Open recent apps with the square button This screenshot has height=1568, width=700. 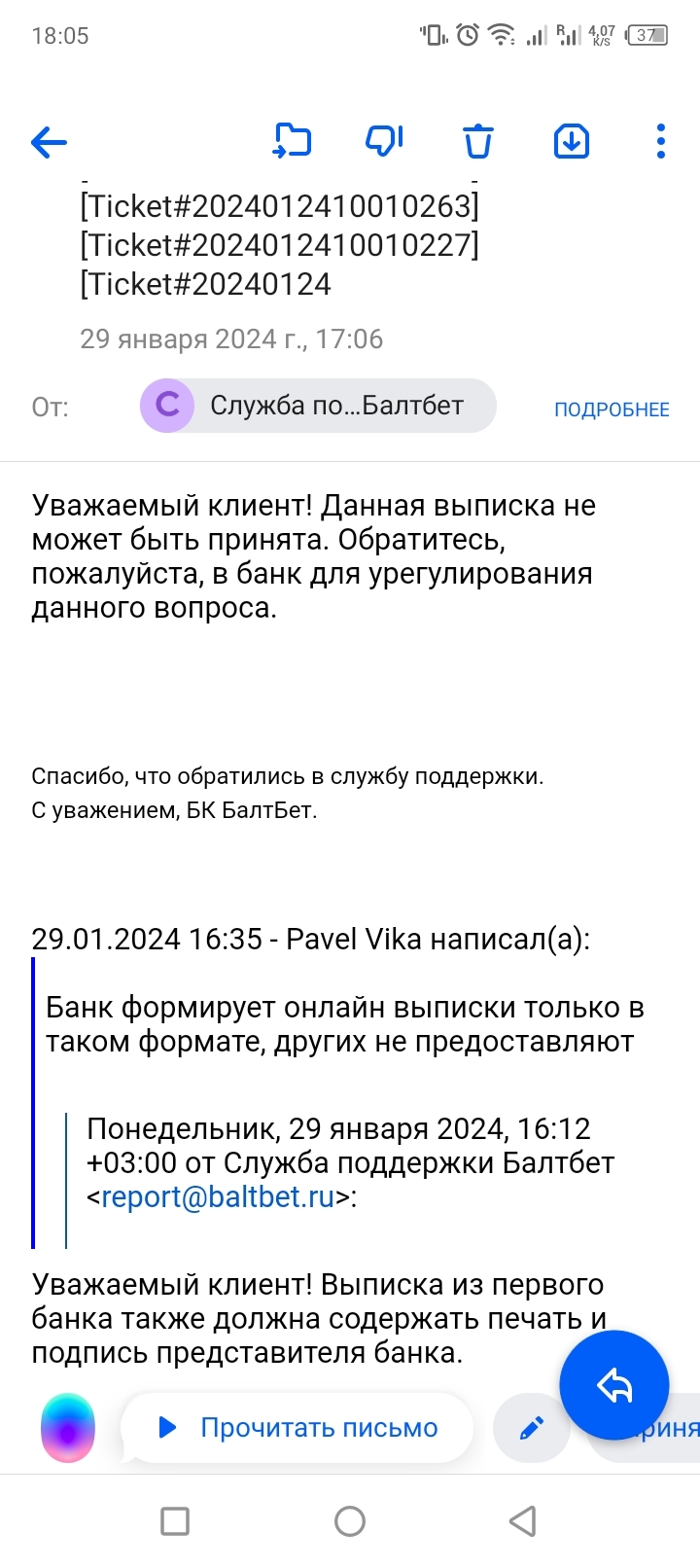tap(175, 1521)
